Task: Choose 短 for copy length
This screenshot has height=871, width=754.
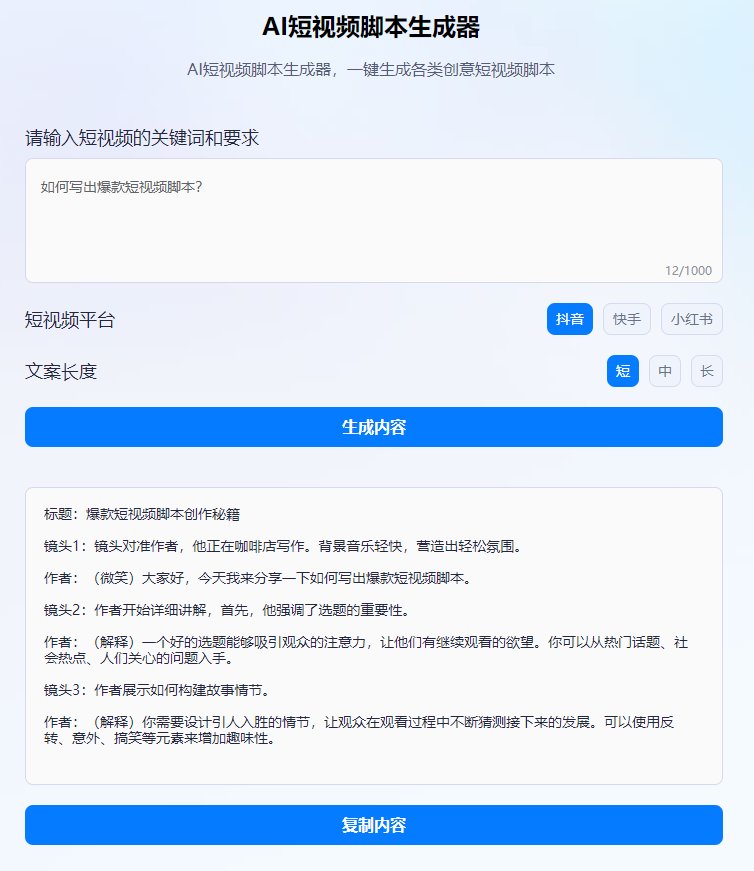Action: point(622,370)
